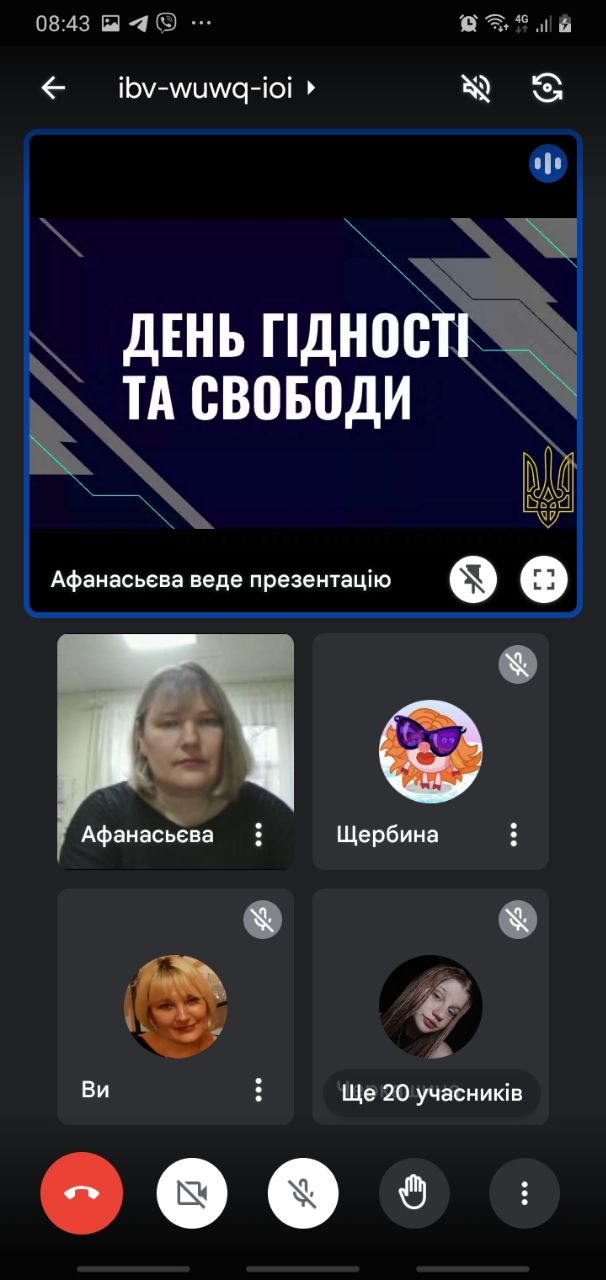Go back from the meeting screen
The image size is (606, 1280).
[53, 88]
